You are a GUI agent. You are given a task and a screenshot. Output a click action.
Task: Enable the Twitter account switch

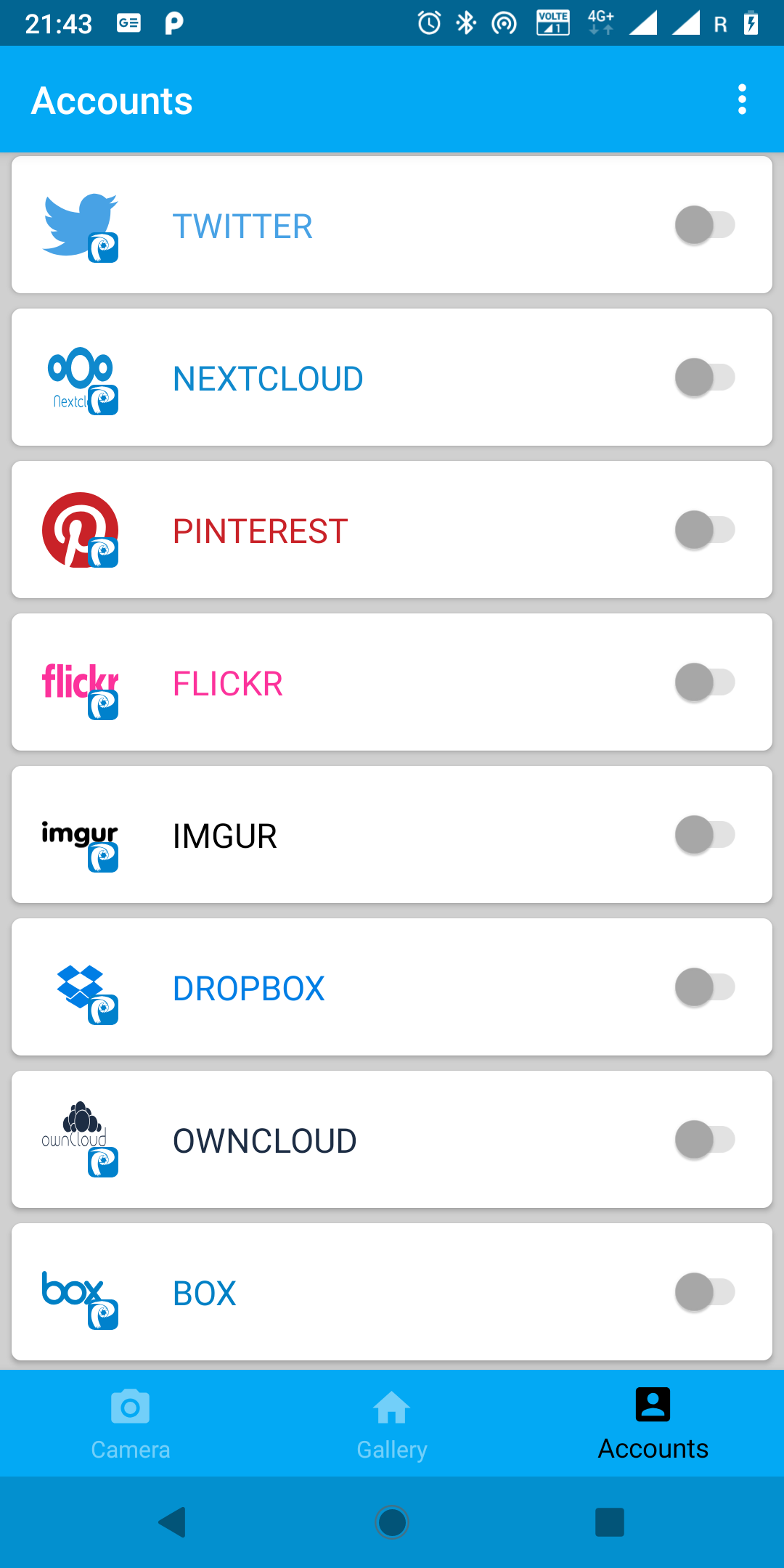(704, 225)
